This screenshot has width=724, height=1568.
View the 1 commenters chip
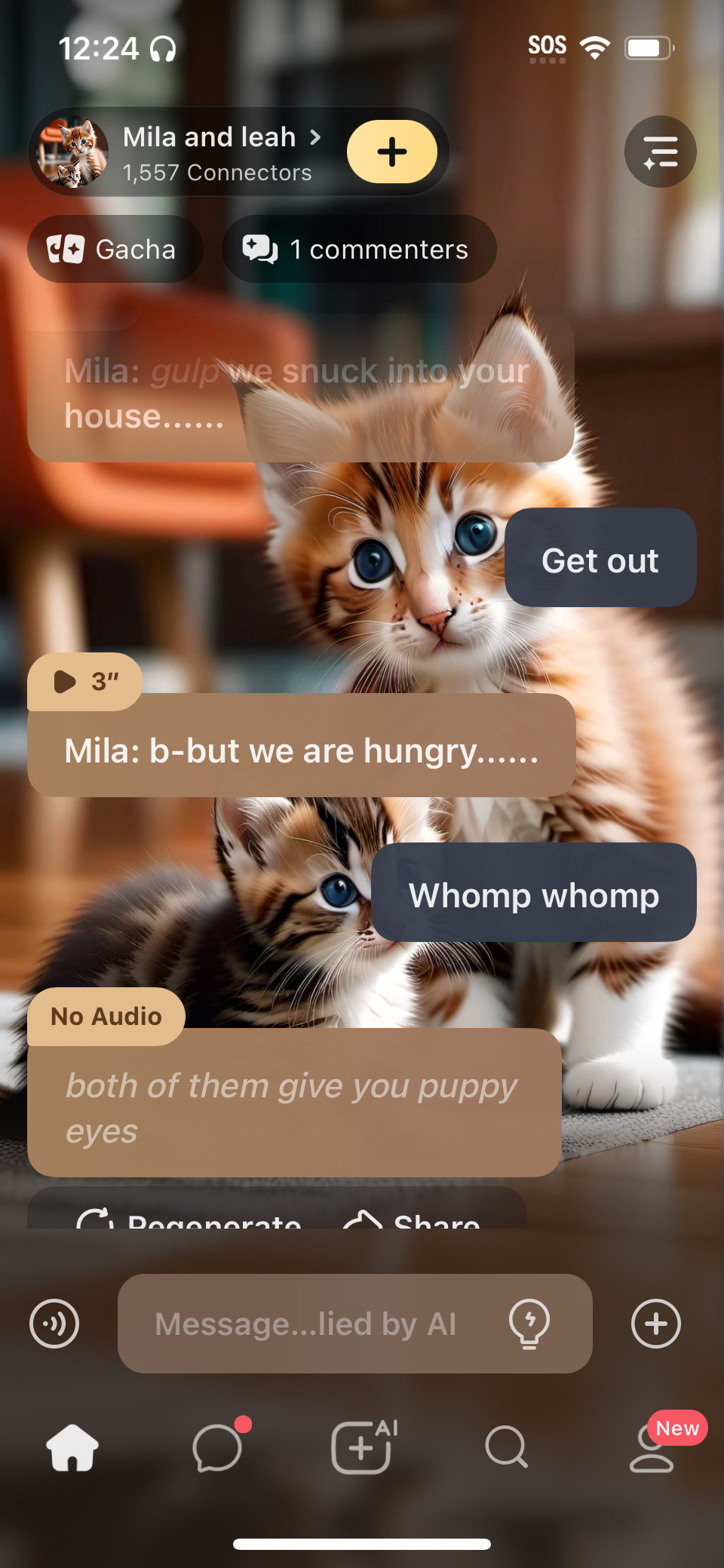(359, 249)
